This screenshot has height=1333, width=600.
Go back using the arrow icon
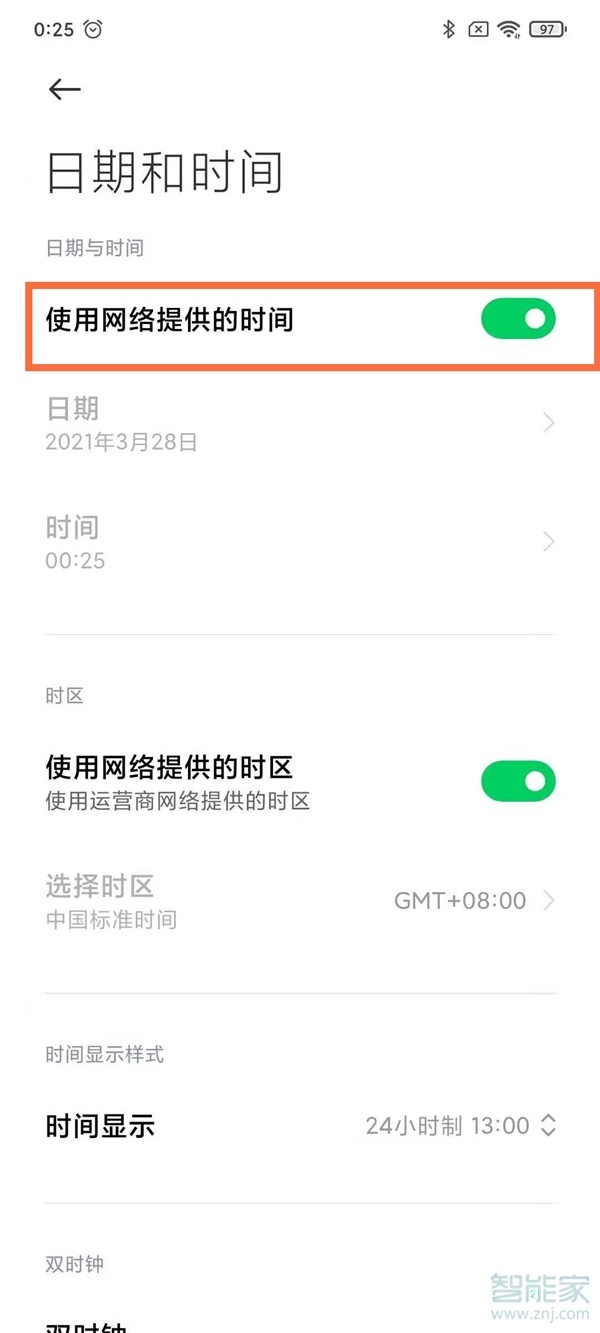pyautogui.click(x=64, y=89)
